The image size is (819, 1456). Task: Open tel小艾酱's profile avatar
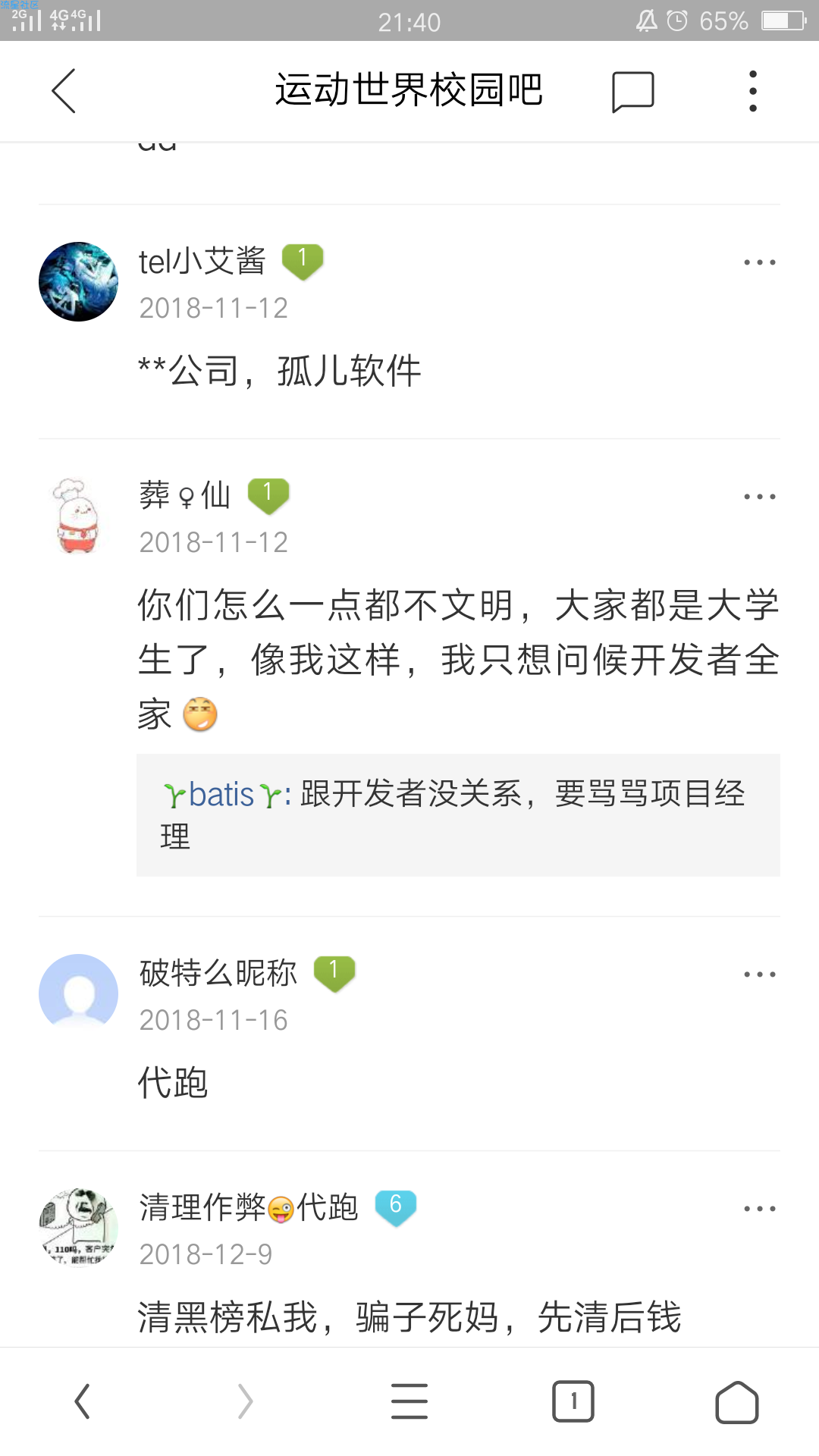pos(78,281)
